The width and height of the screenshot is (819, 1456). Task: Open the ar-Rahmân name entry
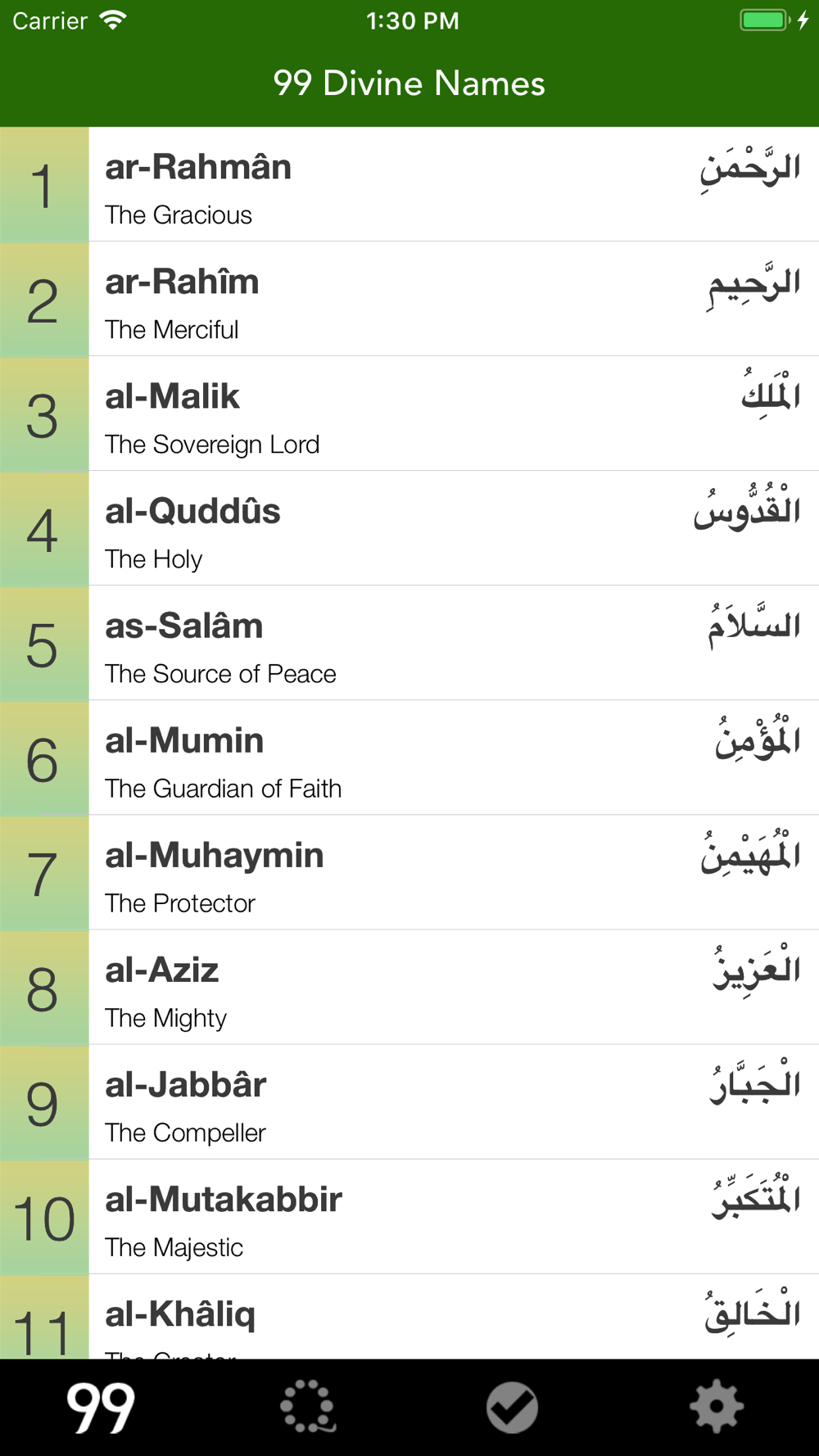pos(409,185)
